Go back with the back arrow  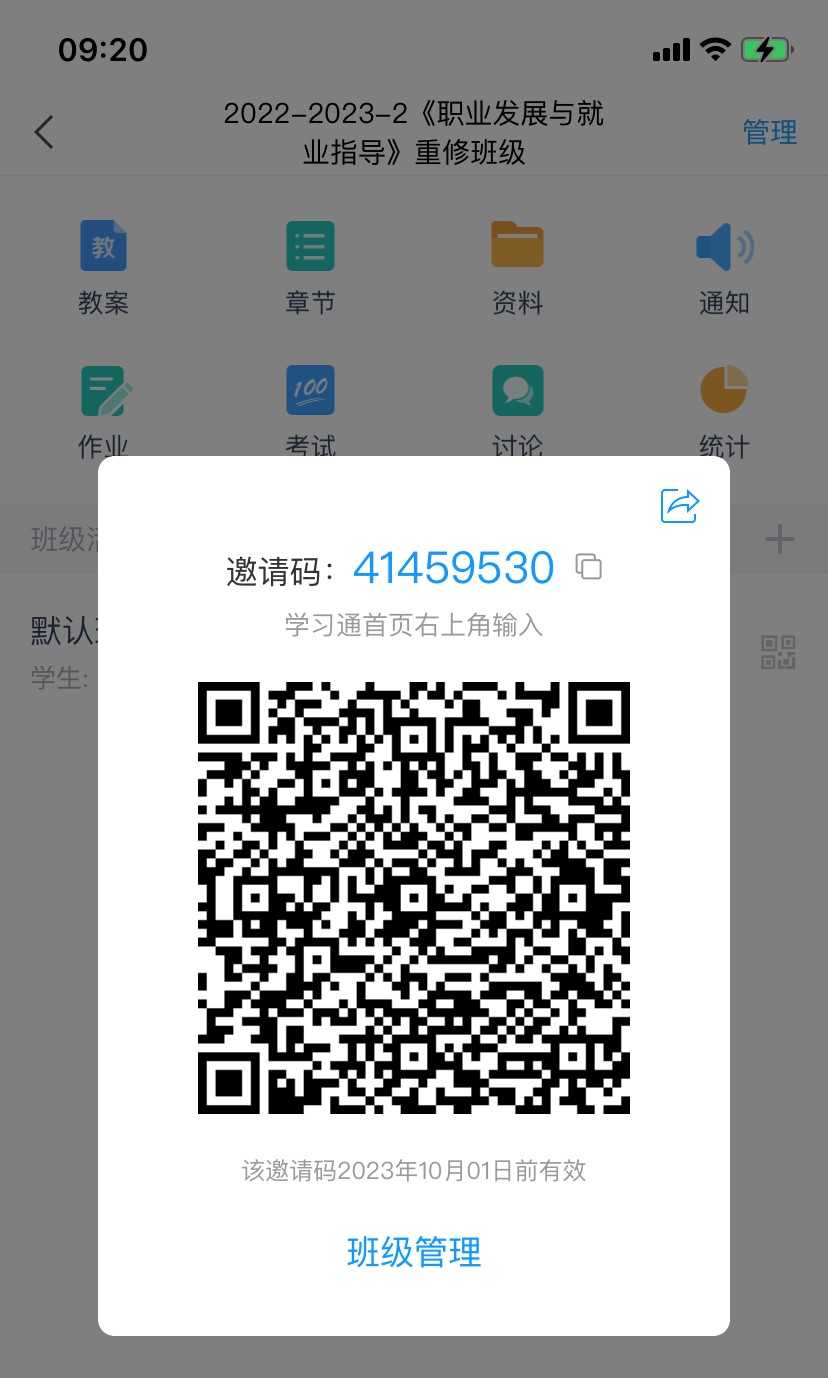(x=44, y=131)
